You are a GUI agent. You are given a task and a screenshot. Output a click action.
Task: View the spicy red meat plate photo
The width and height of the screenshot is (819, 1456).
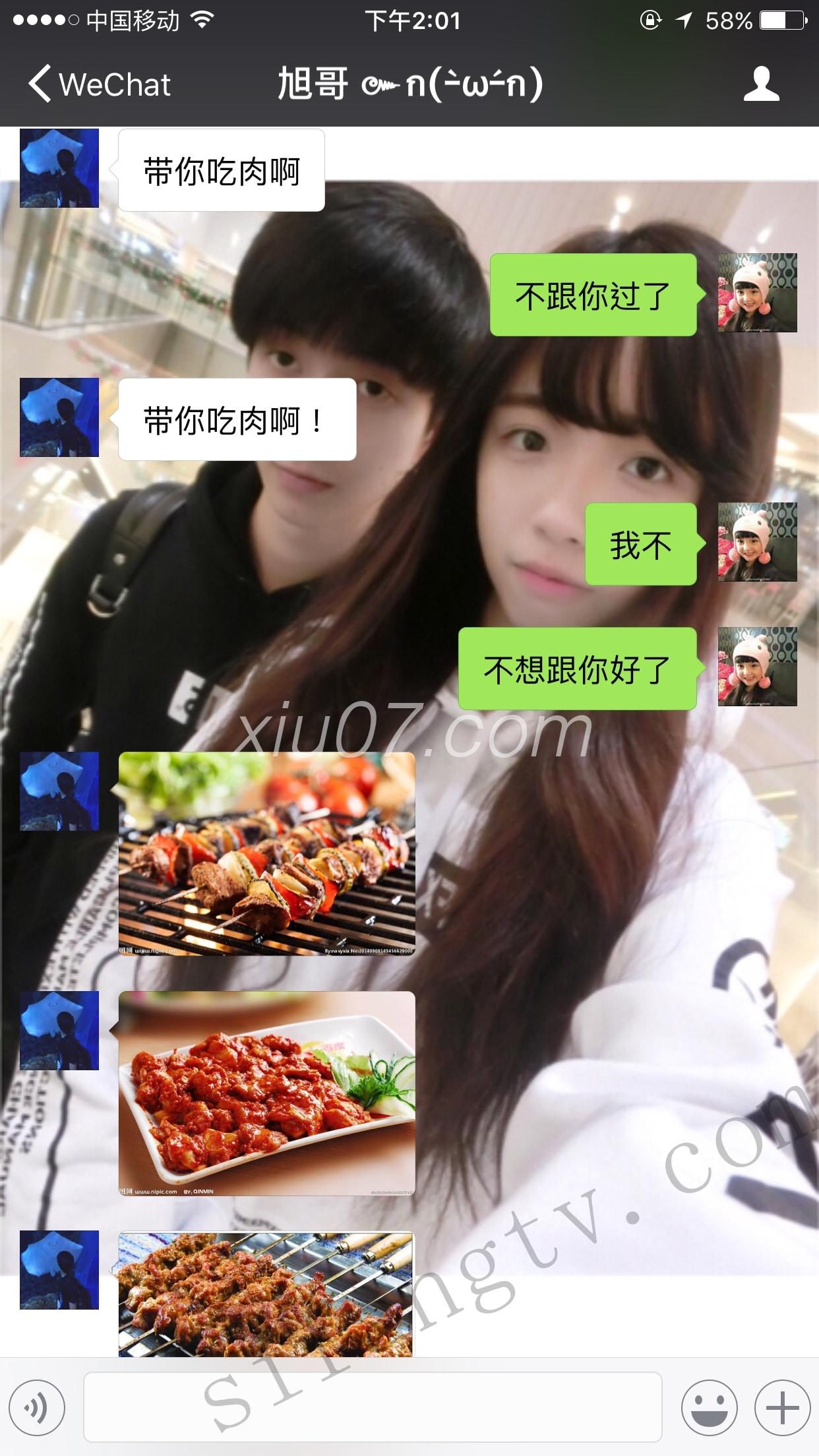[267, 1093]
